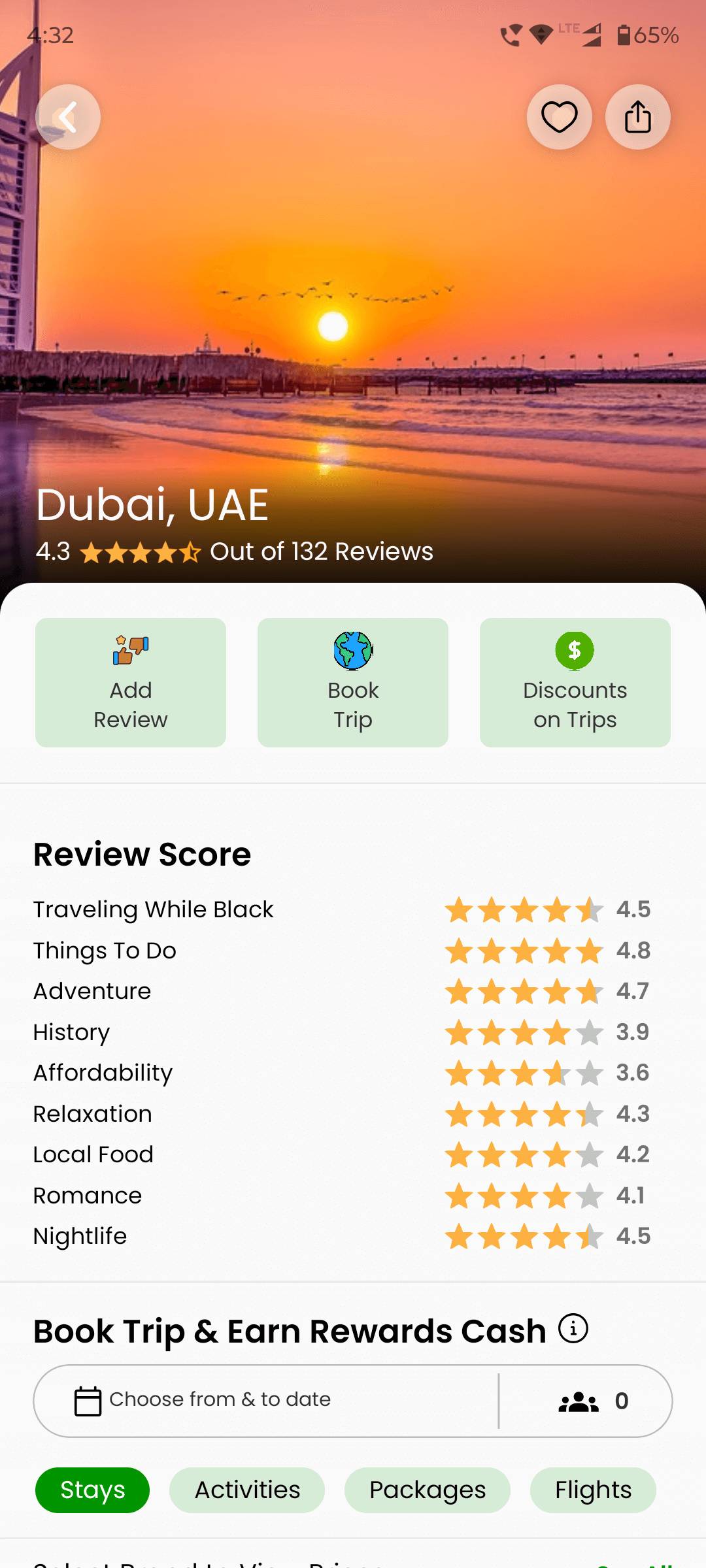Open Add Review
Screen dimensions: 706x1568
(131, 682)
